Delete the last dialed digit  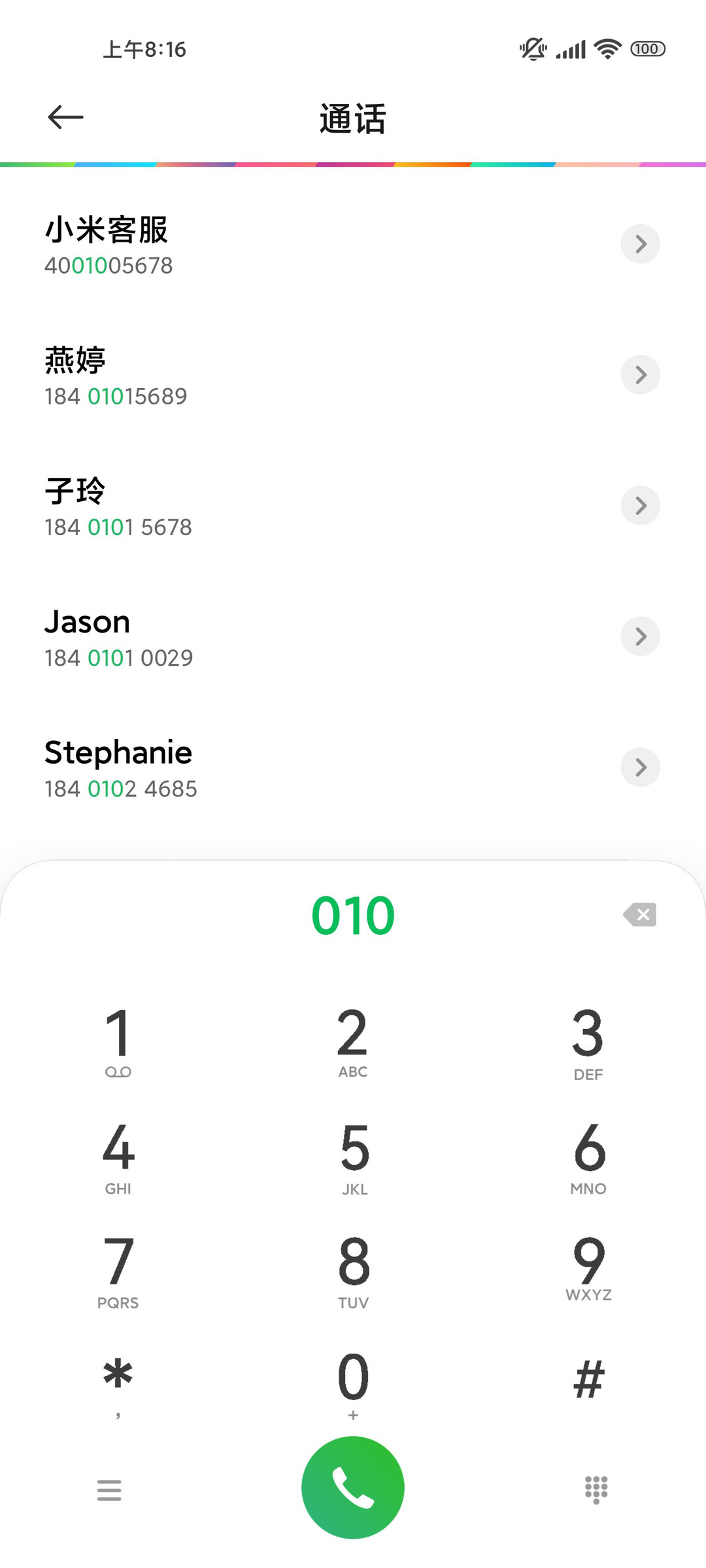click(x=640, y=915)
